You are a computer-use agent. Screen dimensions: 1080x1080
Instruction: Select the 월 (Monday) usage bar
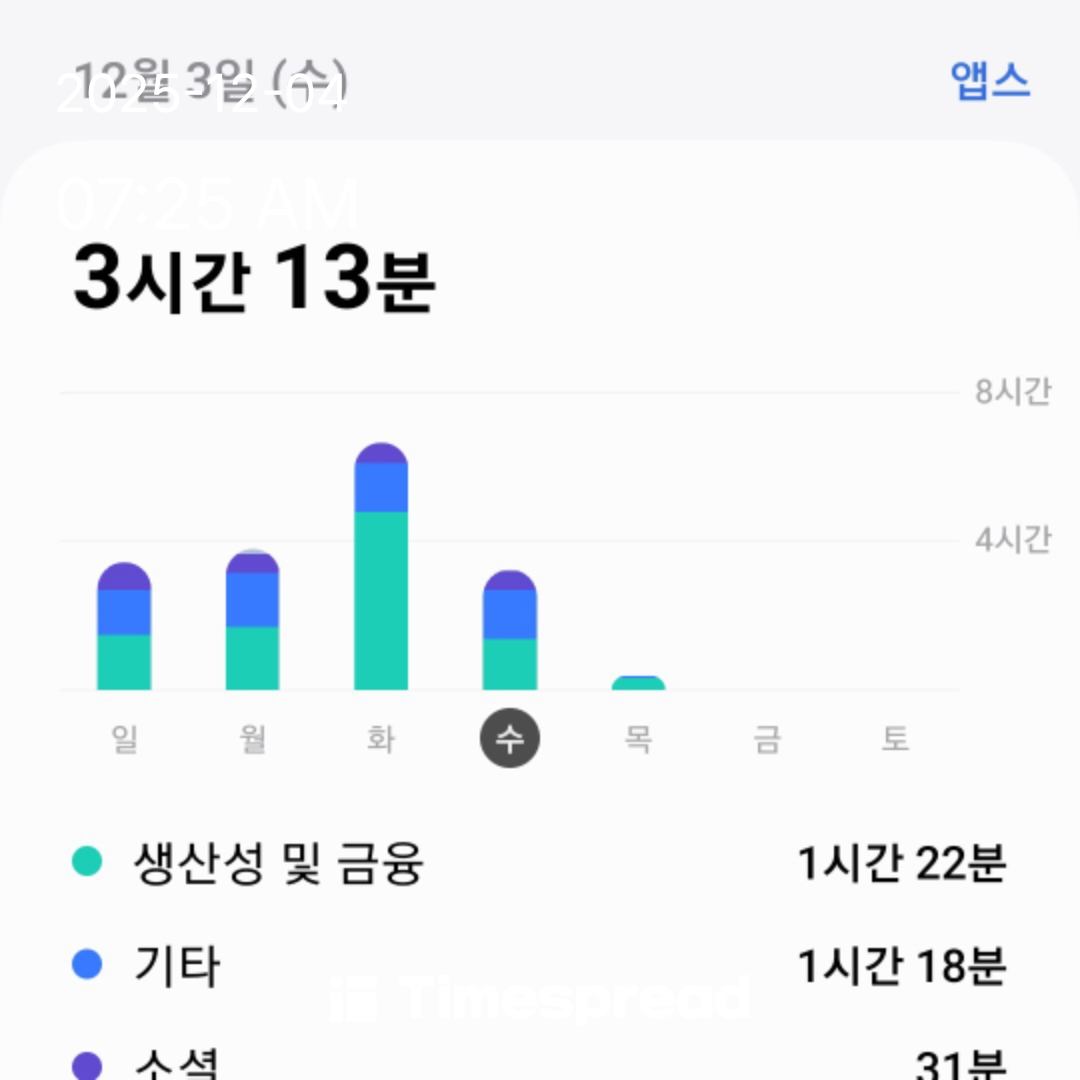pyautogui.click(x=252, y=621)
